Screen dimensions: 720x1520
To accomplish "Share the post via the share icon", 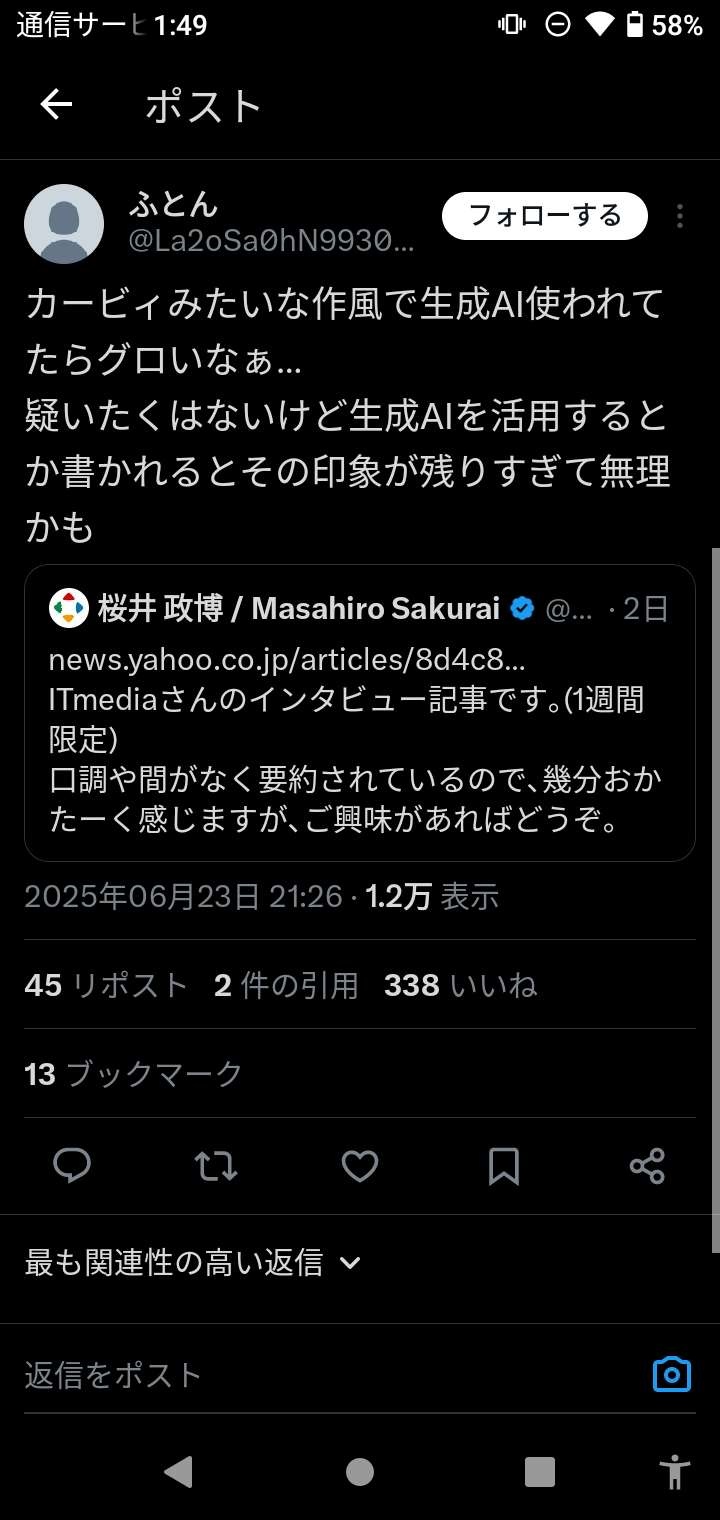I will point(647,1166).
